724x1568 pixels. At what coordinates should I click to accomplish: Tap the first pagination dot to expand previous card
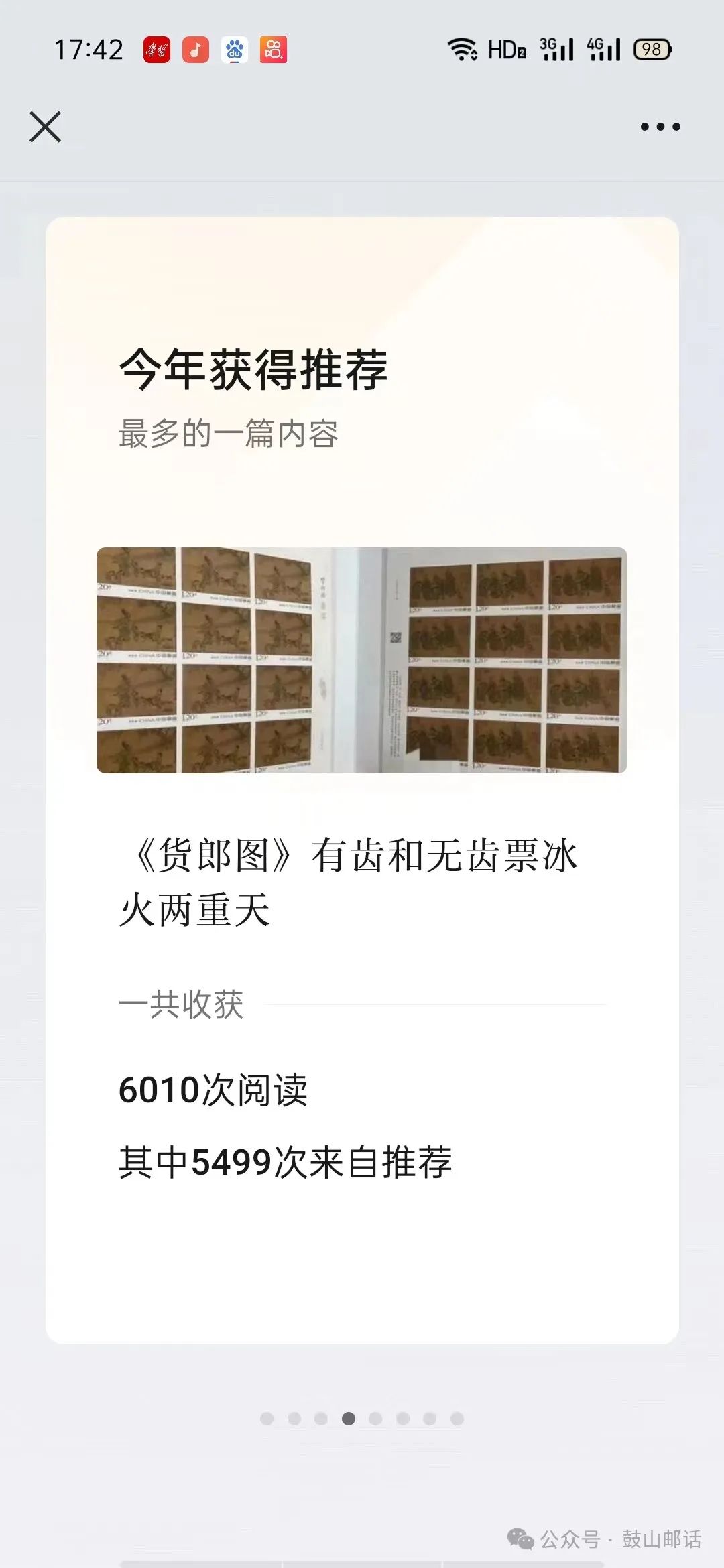click(x=267, y=1417)
